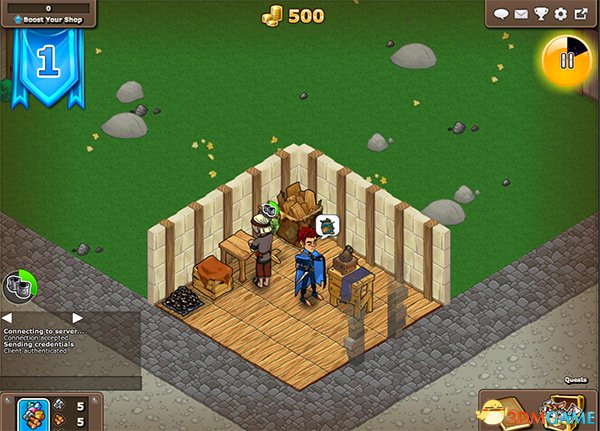Tap the crafting progress bucket icon
This screenshot has width=600, height=431.
pos(17,286)
